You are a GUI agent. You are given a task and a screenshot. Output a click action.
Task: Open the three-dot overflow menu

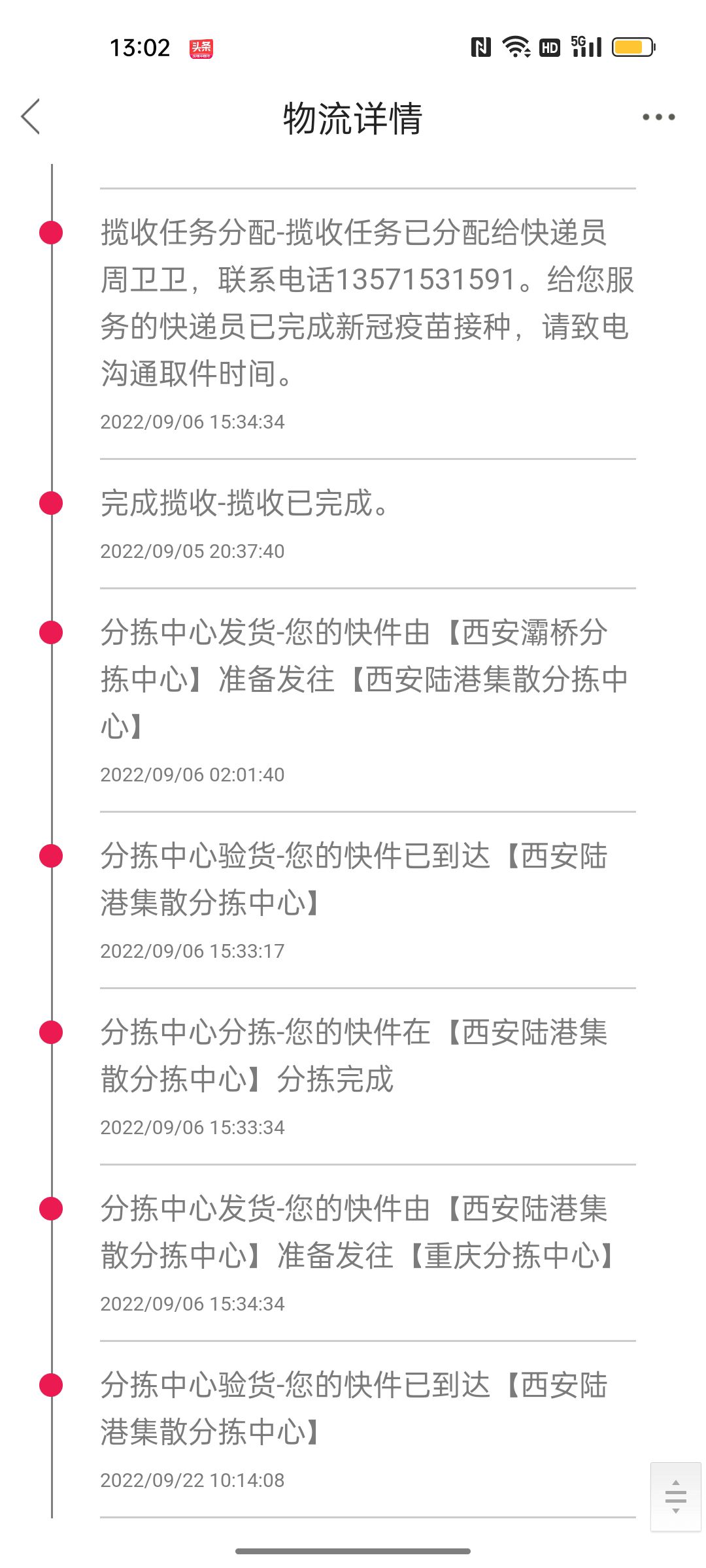[x=658, y=117]
